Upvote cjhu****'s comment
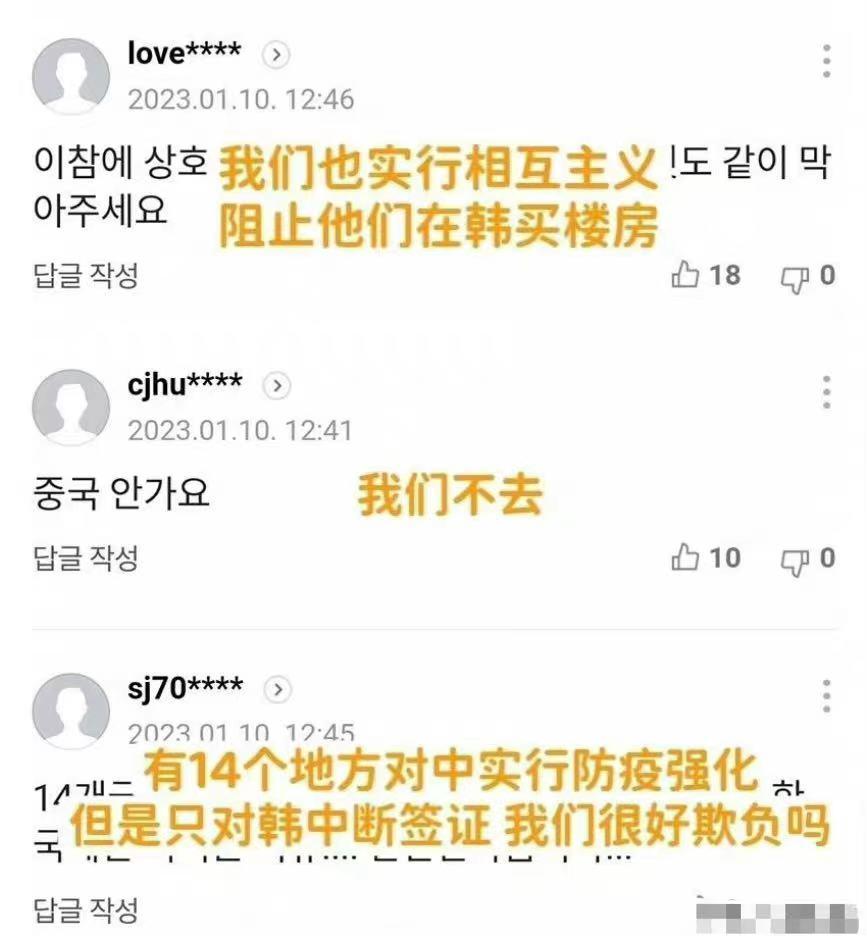Screen dimensions: 867x936 (x=687, y=558)
